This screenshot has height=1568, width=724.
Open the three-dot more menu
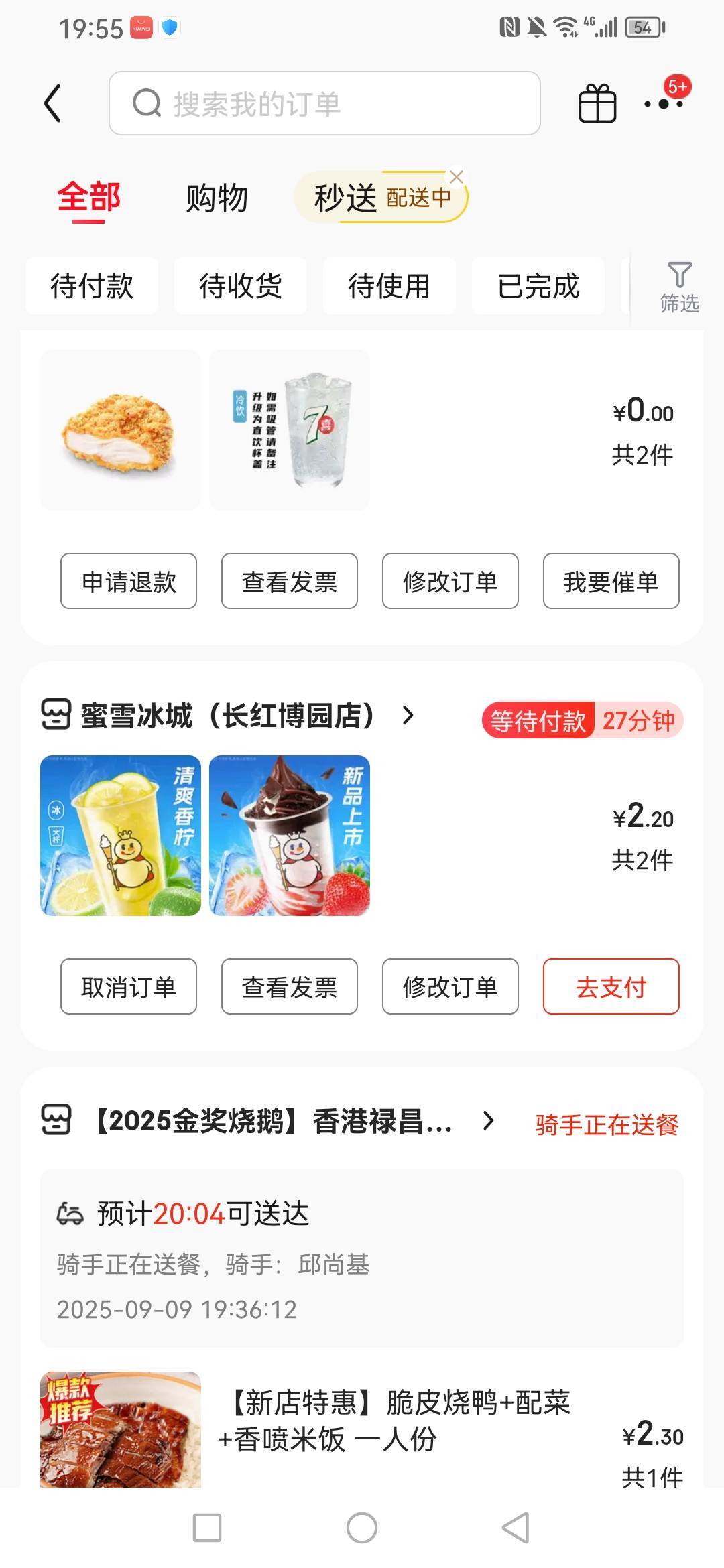point(664,103)
